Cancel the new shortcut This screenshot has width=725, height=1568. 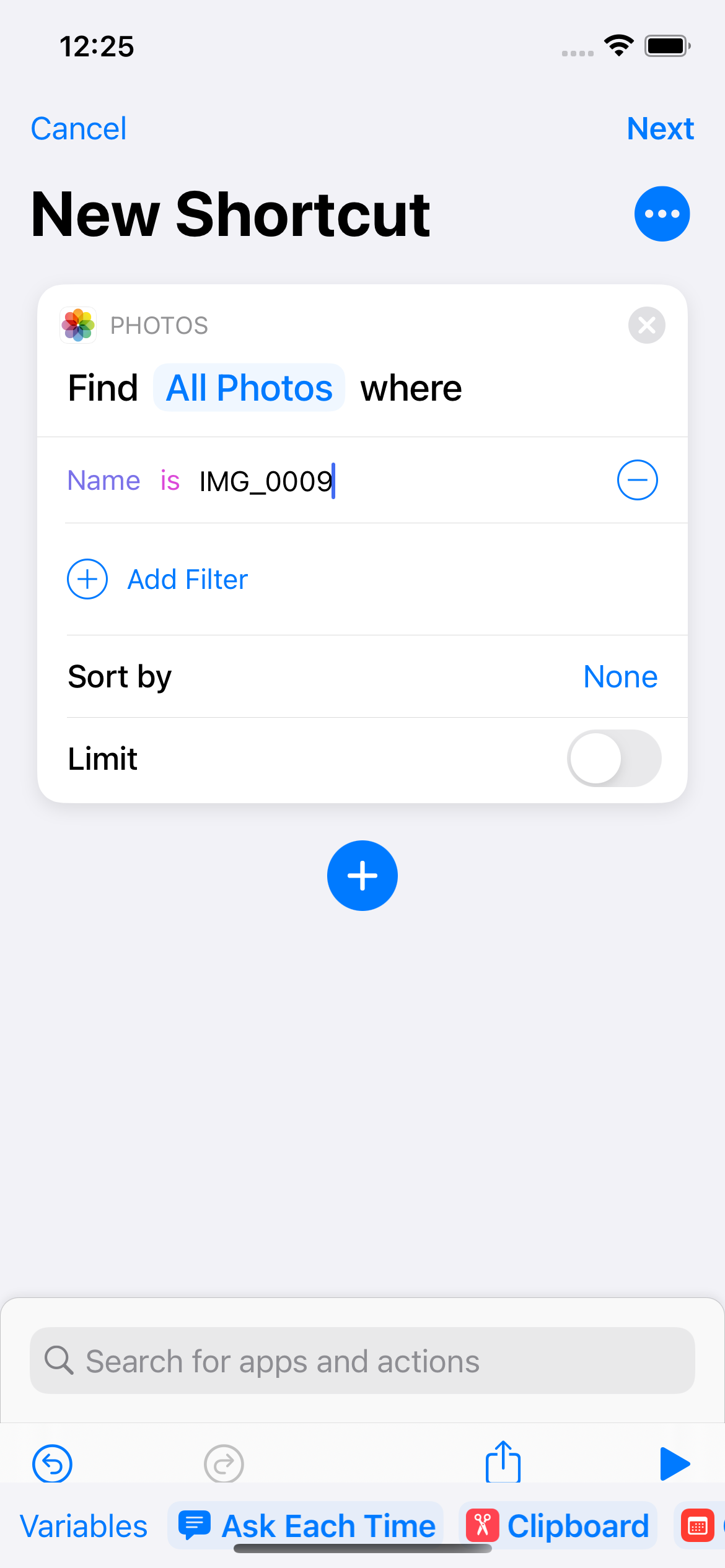tap(79, 129)
